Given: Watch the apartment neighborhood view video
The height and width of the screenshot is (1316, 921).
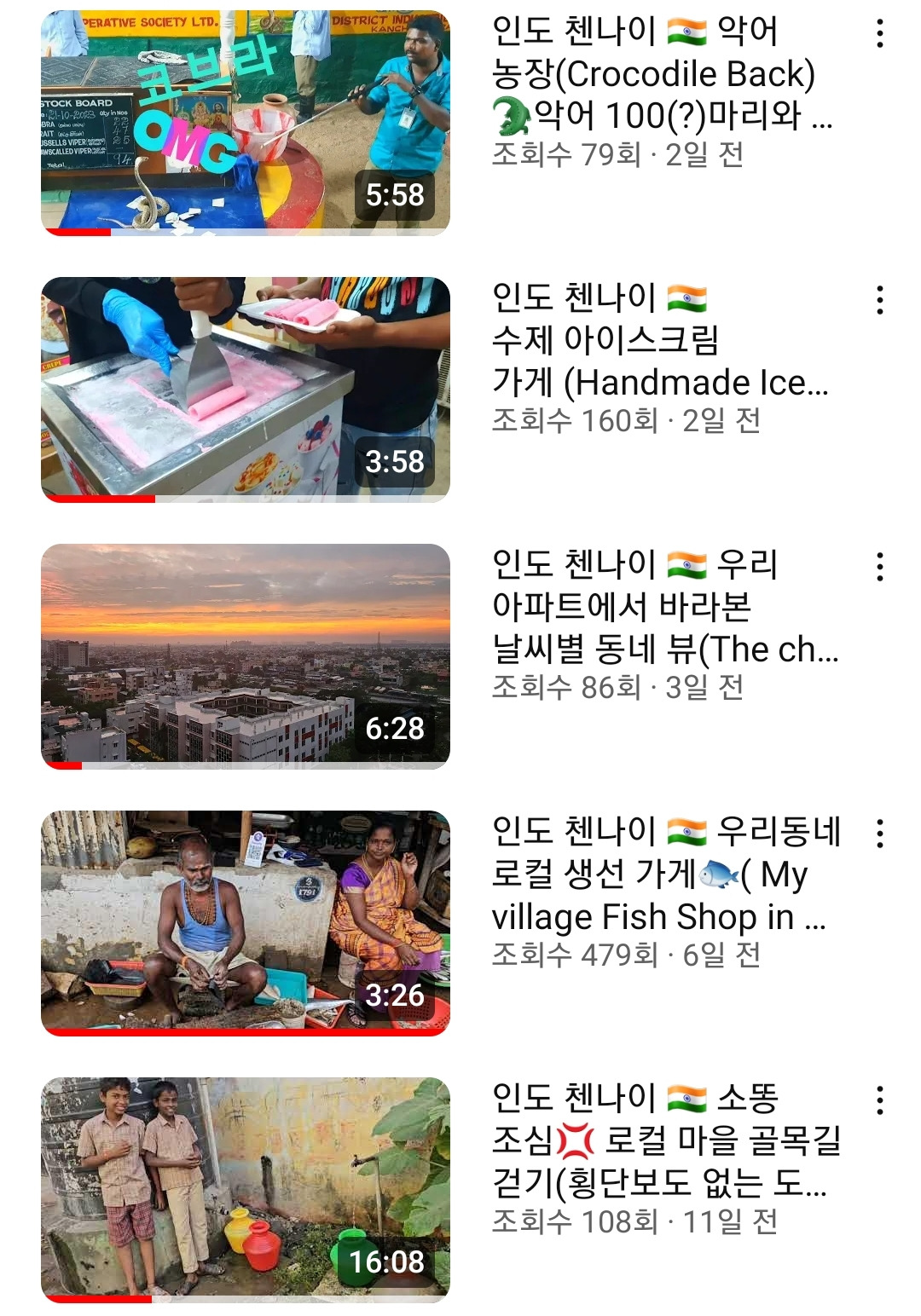Looking at the screenshot, I should point(246,656).
